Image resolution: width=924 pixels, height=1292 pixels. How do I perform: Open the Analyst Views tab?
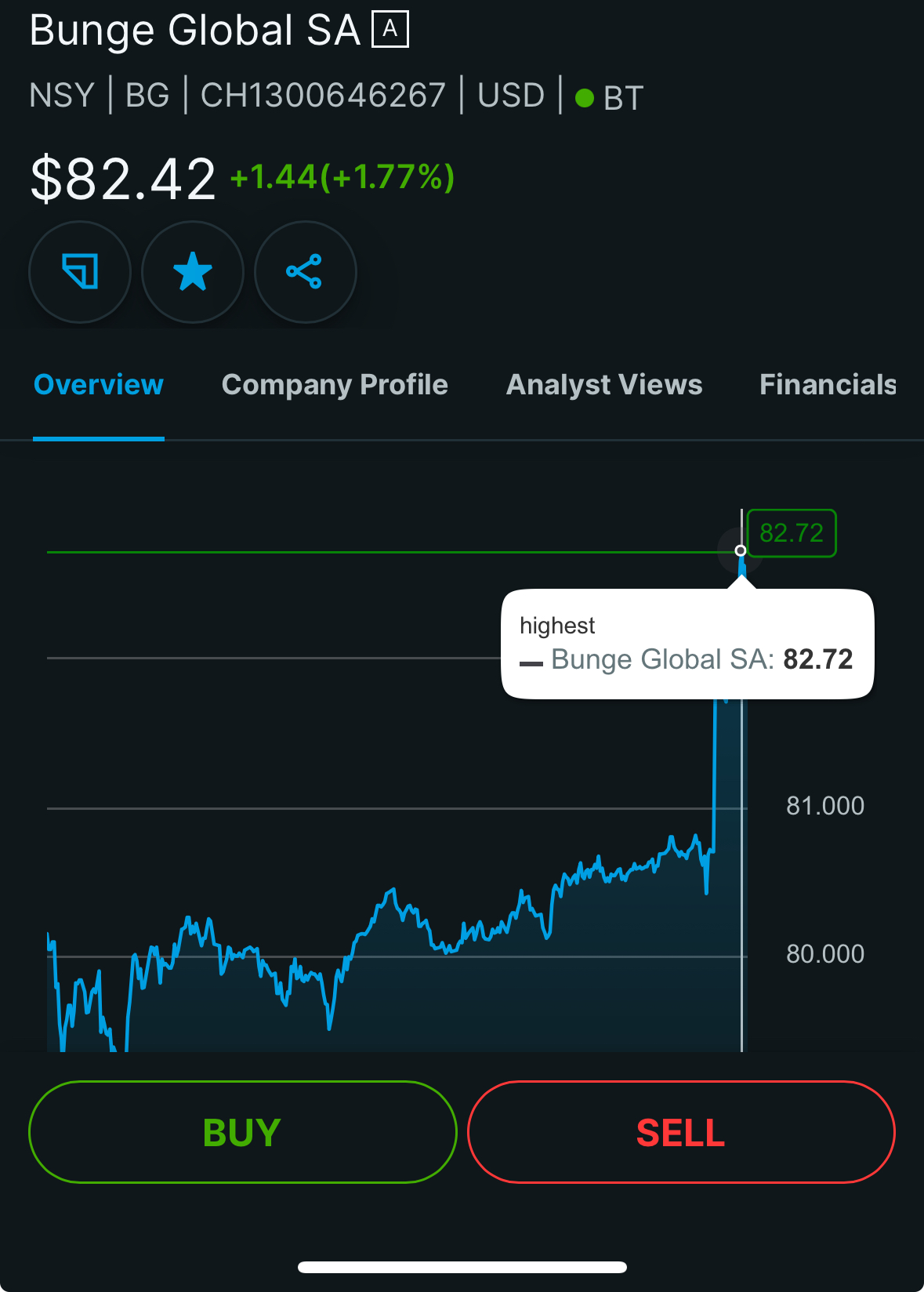604,385
